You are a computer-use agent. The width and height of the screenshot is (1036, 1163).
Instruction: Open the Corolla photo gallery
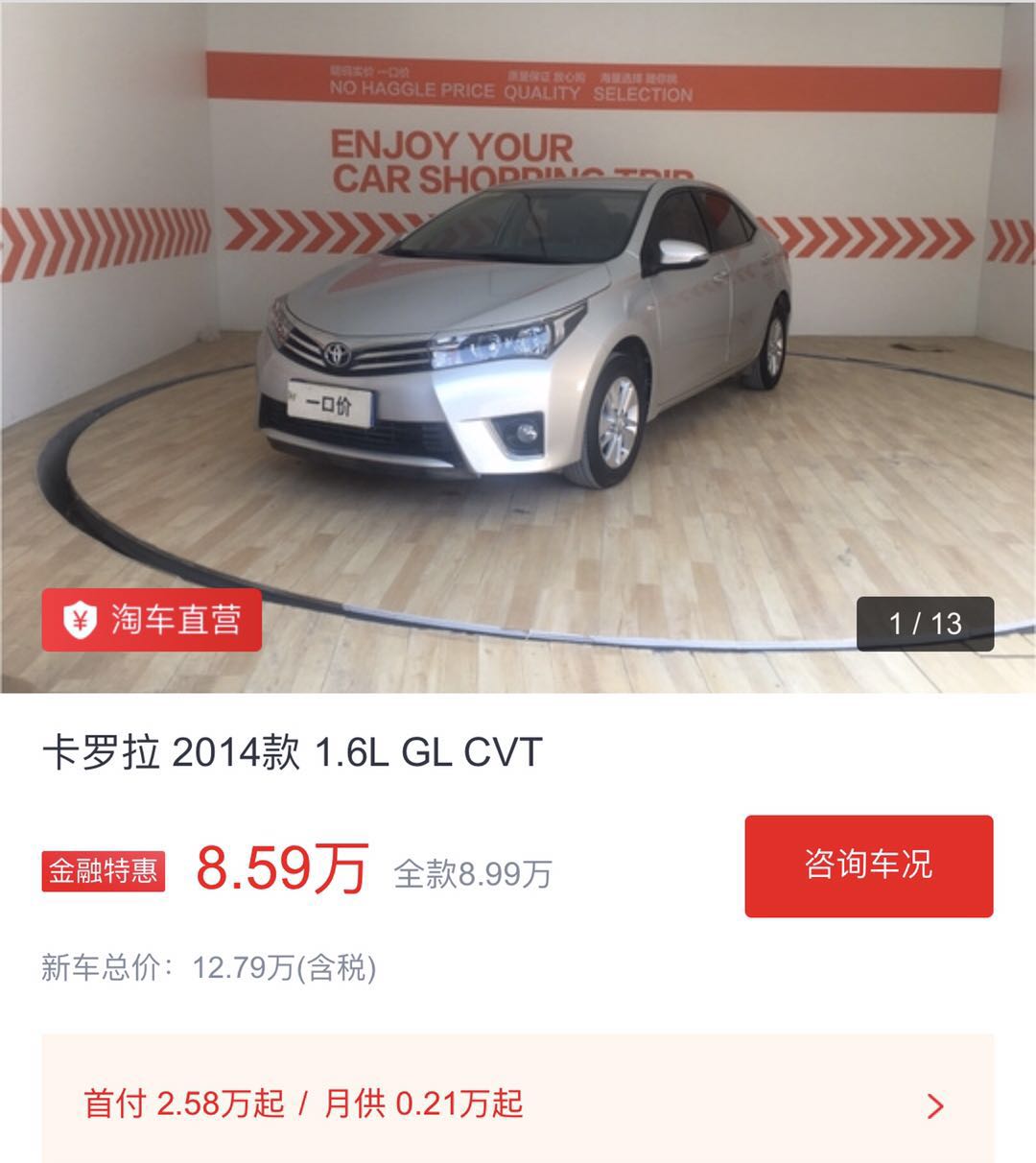click(x=518, y=345)
